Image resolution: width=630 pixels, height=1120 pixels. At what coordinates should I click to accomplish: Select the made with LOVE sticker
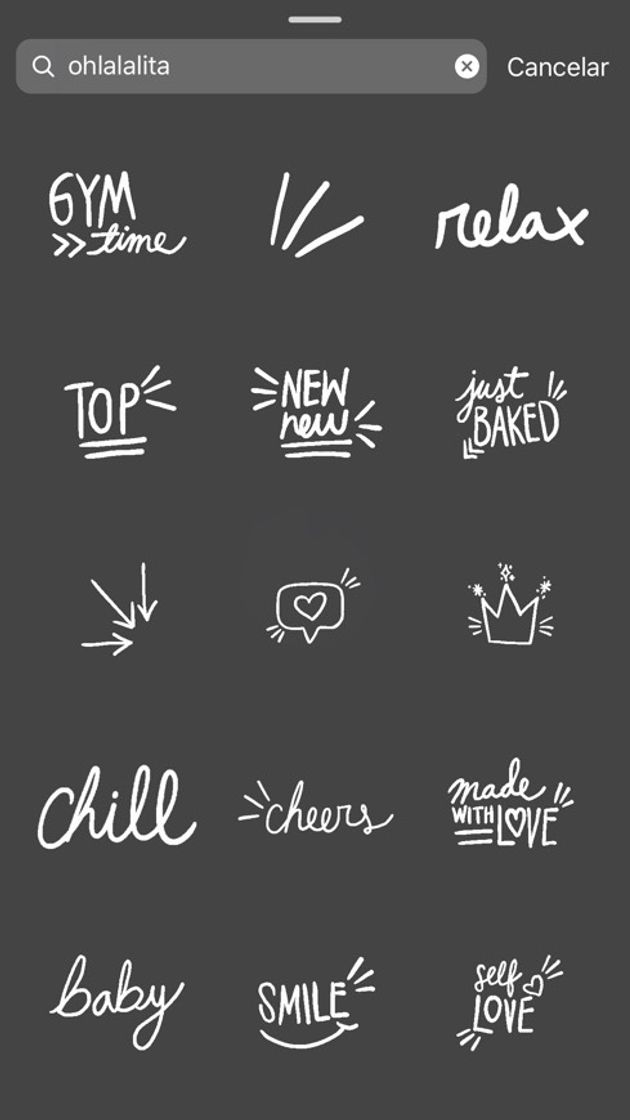[509, 803]
